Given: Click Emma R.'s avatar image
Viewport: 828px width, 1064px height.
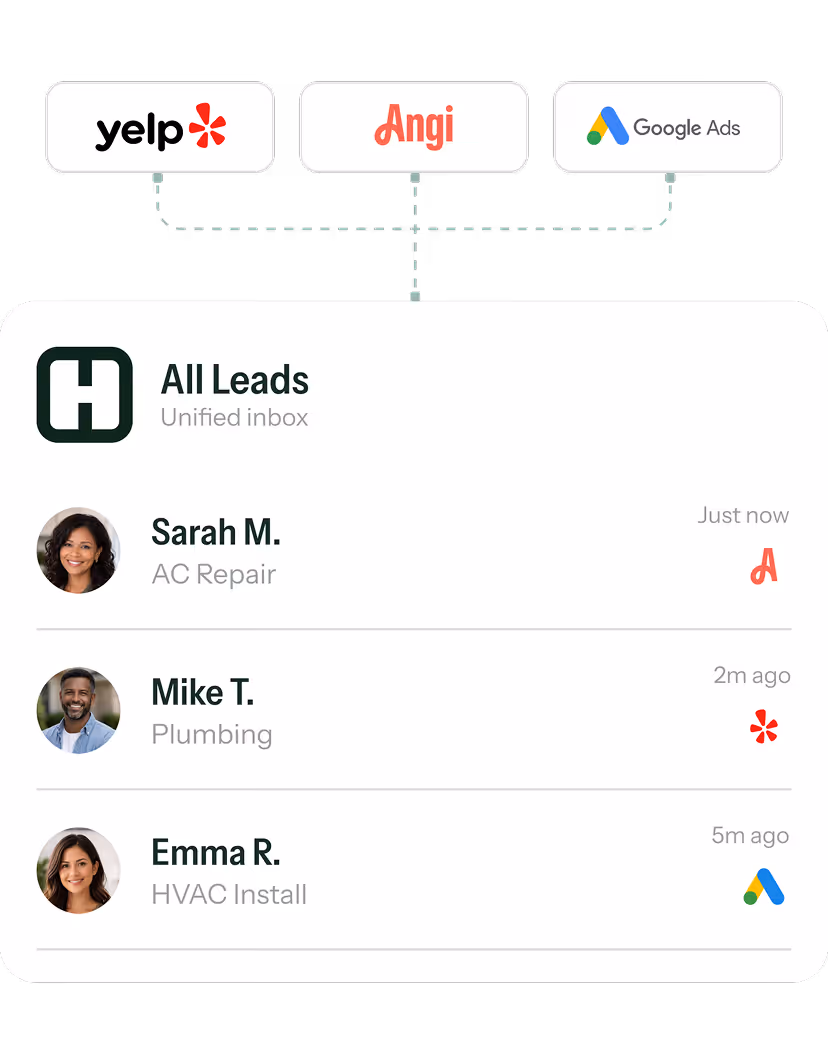Looking at the screenshot, I should click(x=78, y=871).
